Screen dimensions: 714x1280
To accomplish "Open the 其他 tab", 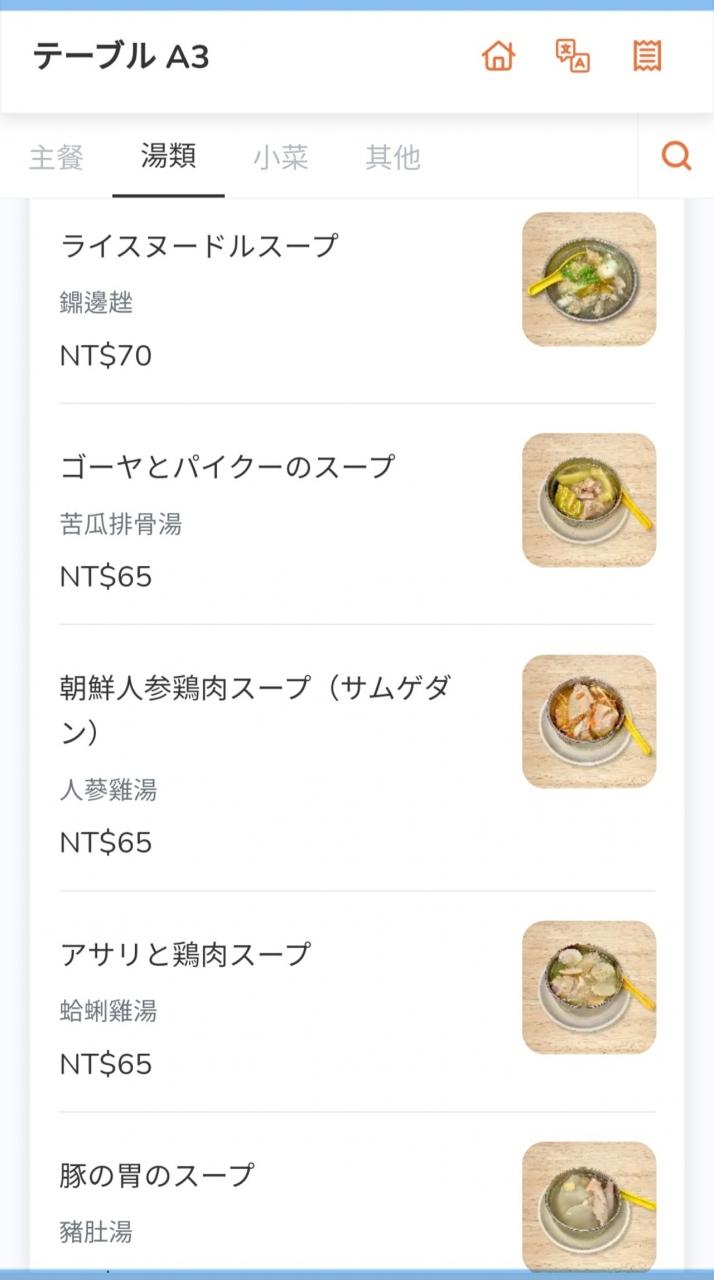I will [393, 157].
